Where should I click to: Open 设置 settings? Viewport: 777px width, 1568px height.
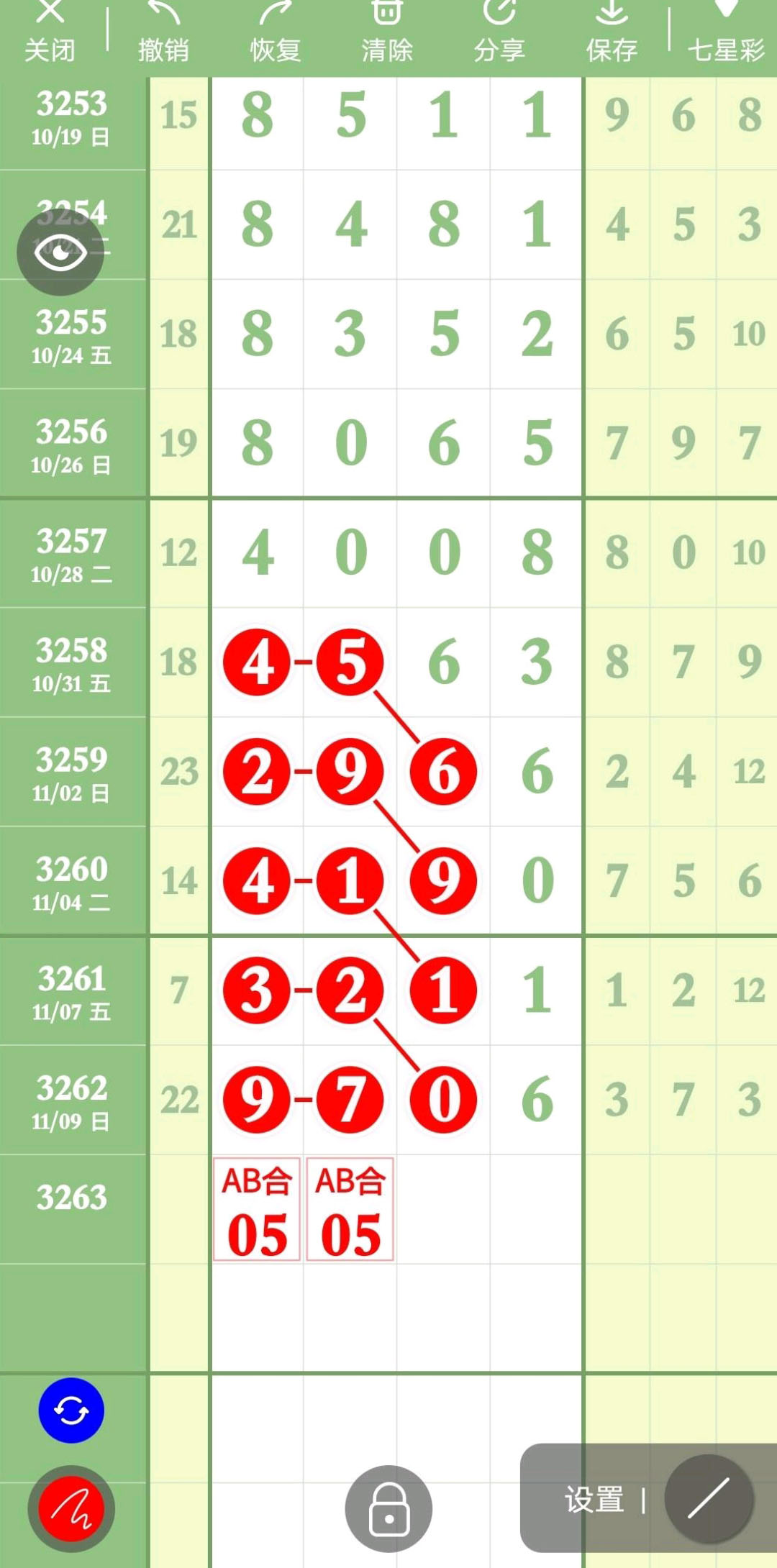pos(594,1500)
